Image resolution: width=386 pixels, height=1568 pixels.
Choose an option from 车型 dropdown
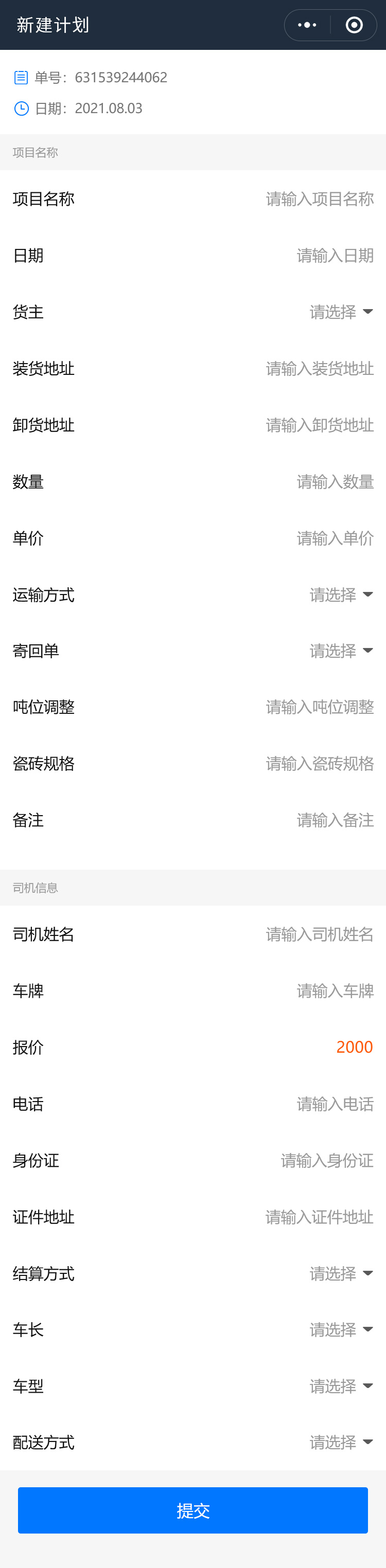[340, 1386]
